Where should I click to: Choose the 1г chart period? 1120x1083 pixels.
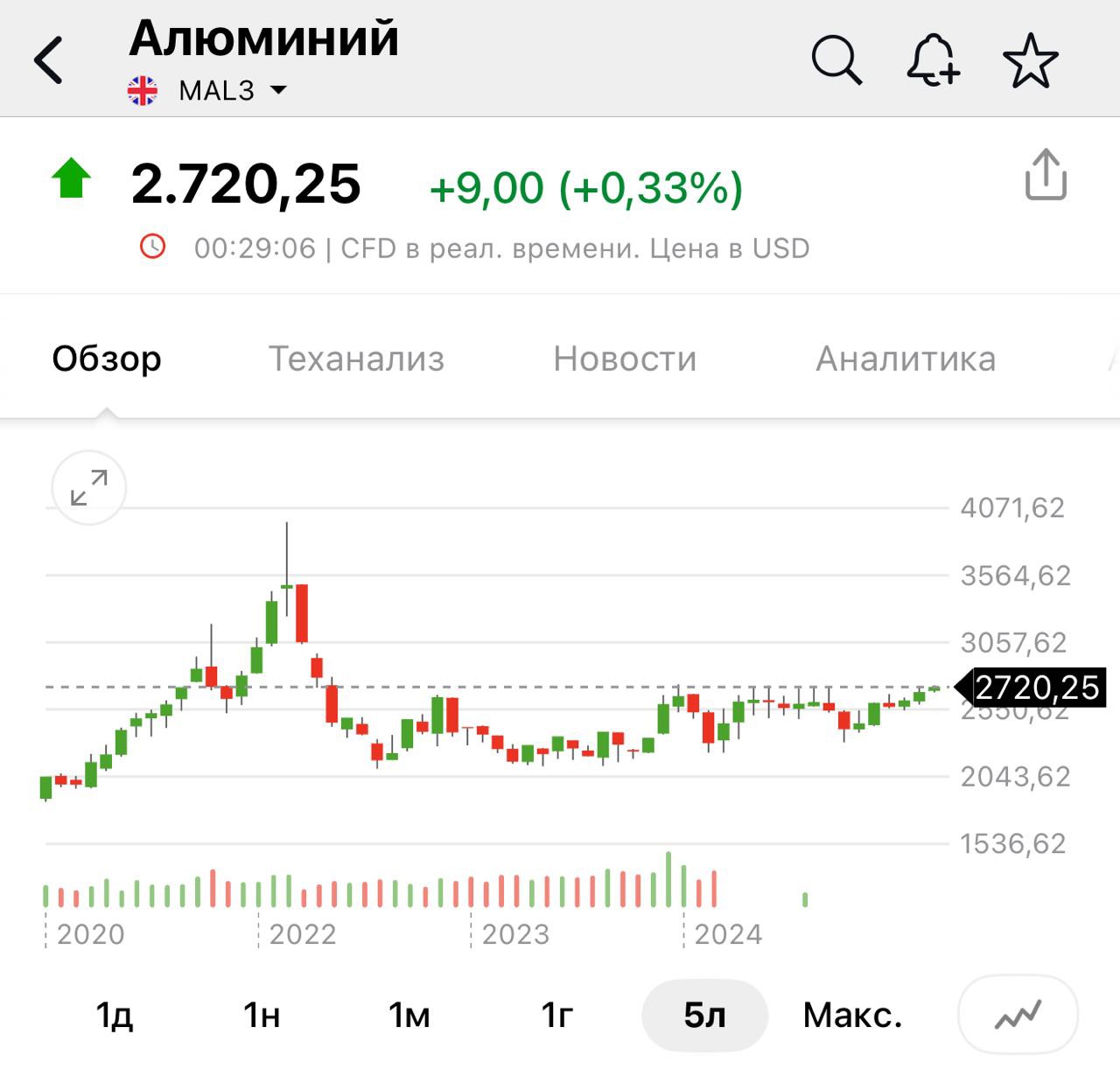pos(557,1015)
